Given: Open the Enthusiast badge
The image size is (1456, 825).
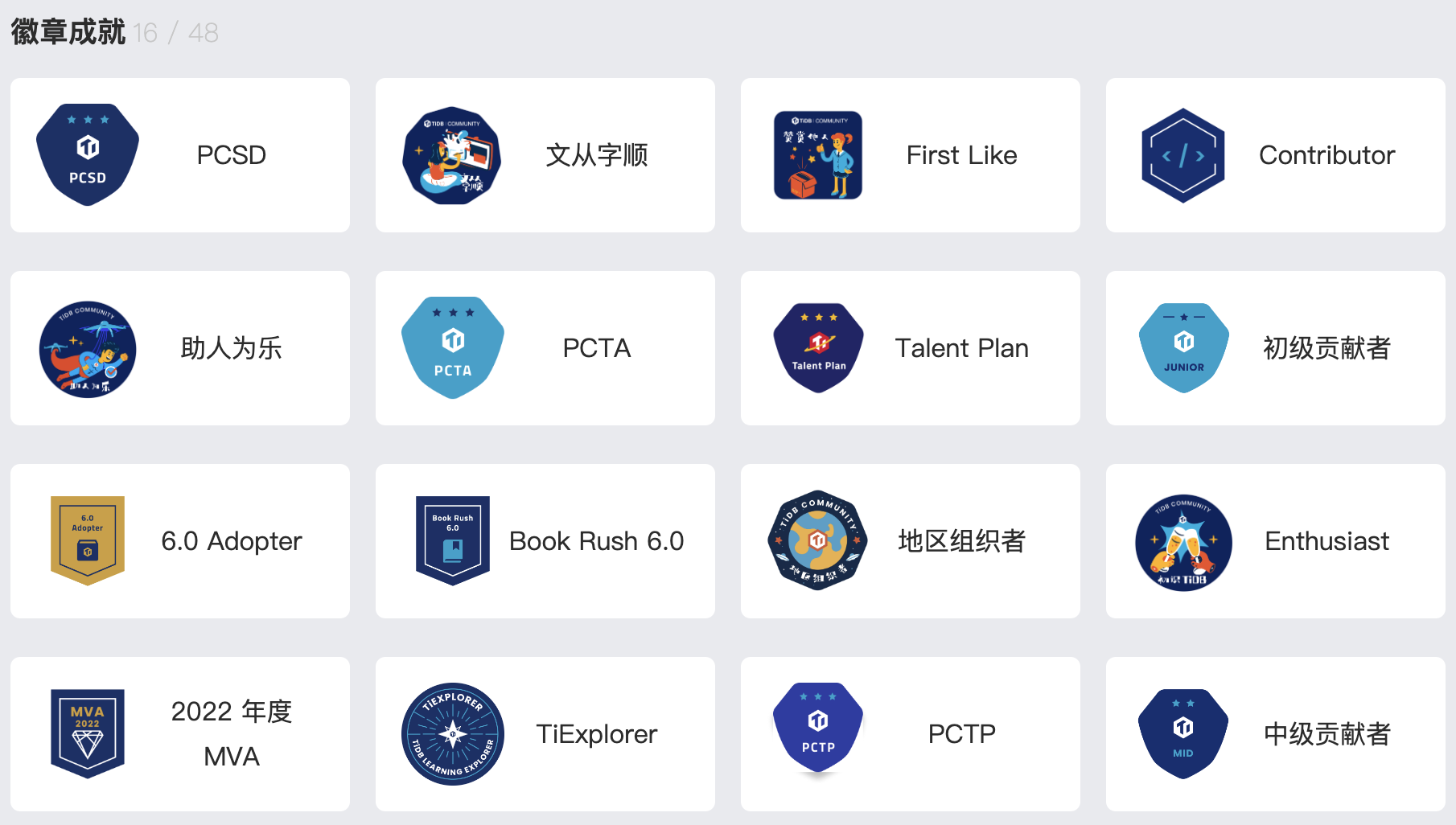Looking at the screenshot, I should click(x=1275, y=541).
